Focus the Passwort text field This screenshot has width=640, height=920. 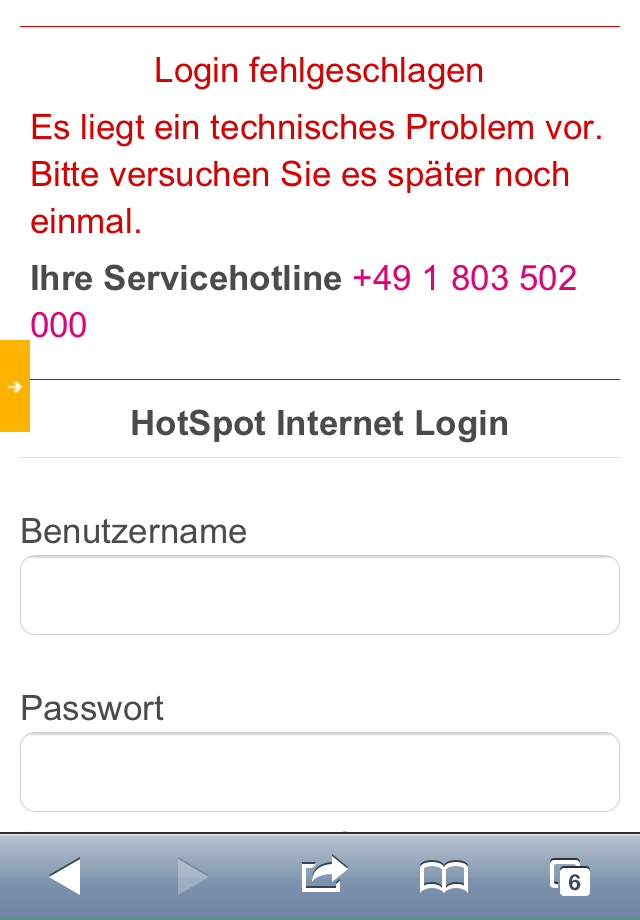click(320, 772)
